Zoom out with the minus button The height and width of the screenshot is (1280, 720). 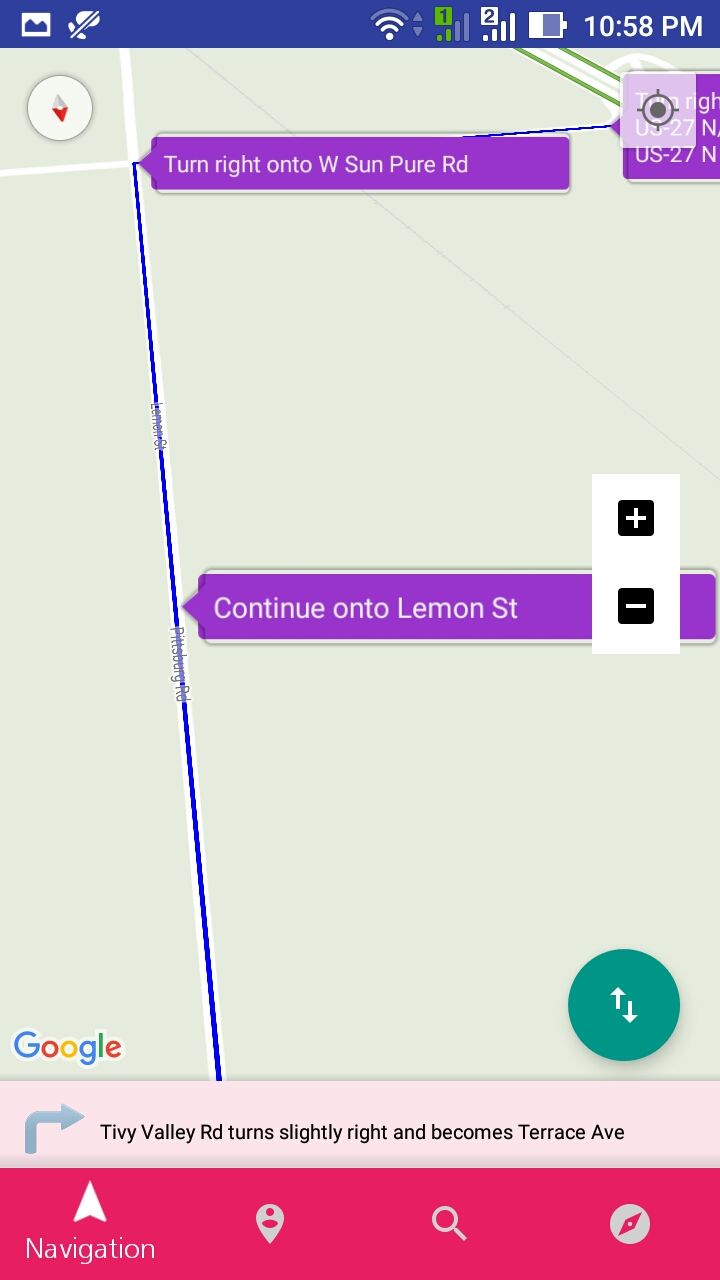point(636,605)
